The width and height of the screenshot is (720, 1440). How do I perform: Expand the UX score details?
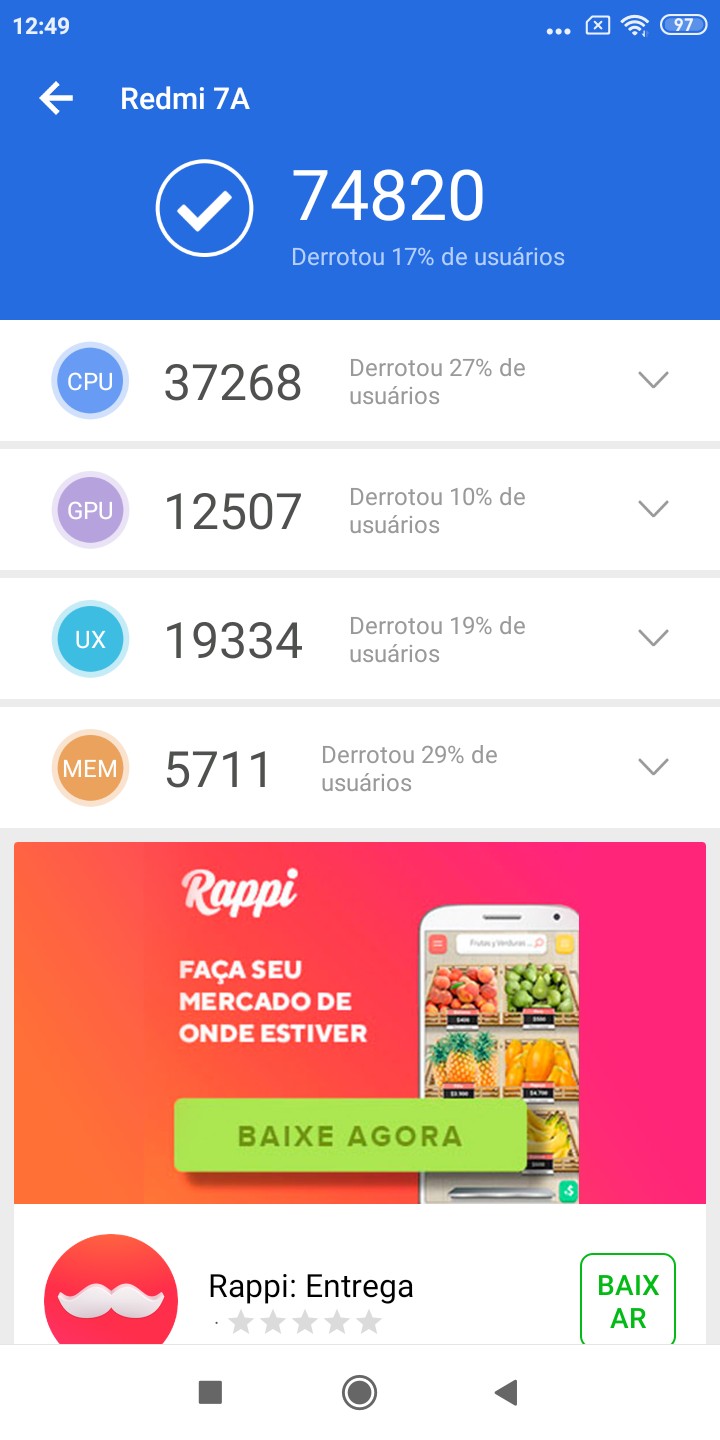pyautogui.click(x=653, y=638)
